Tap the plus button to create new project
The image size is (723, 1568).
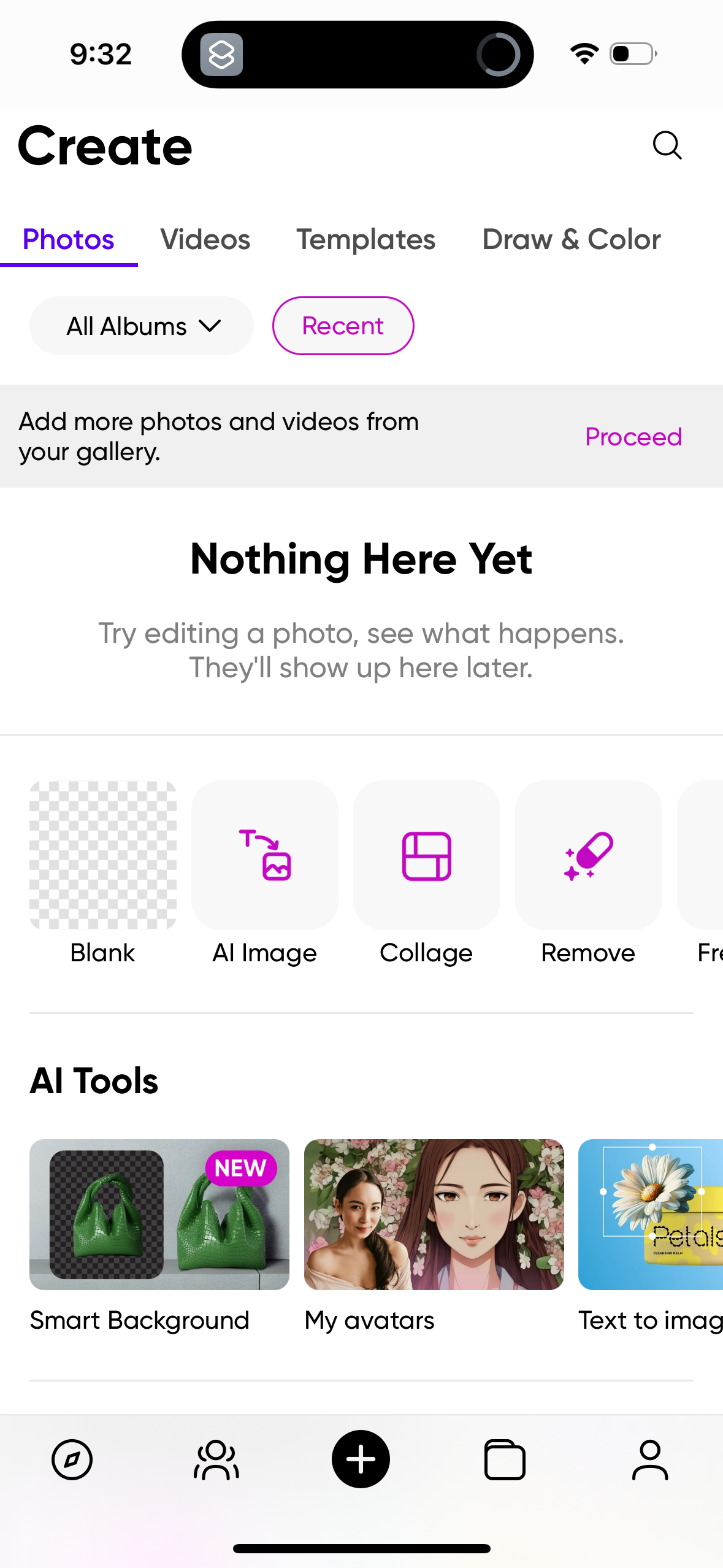point(361,1459)
